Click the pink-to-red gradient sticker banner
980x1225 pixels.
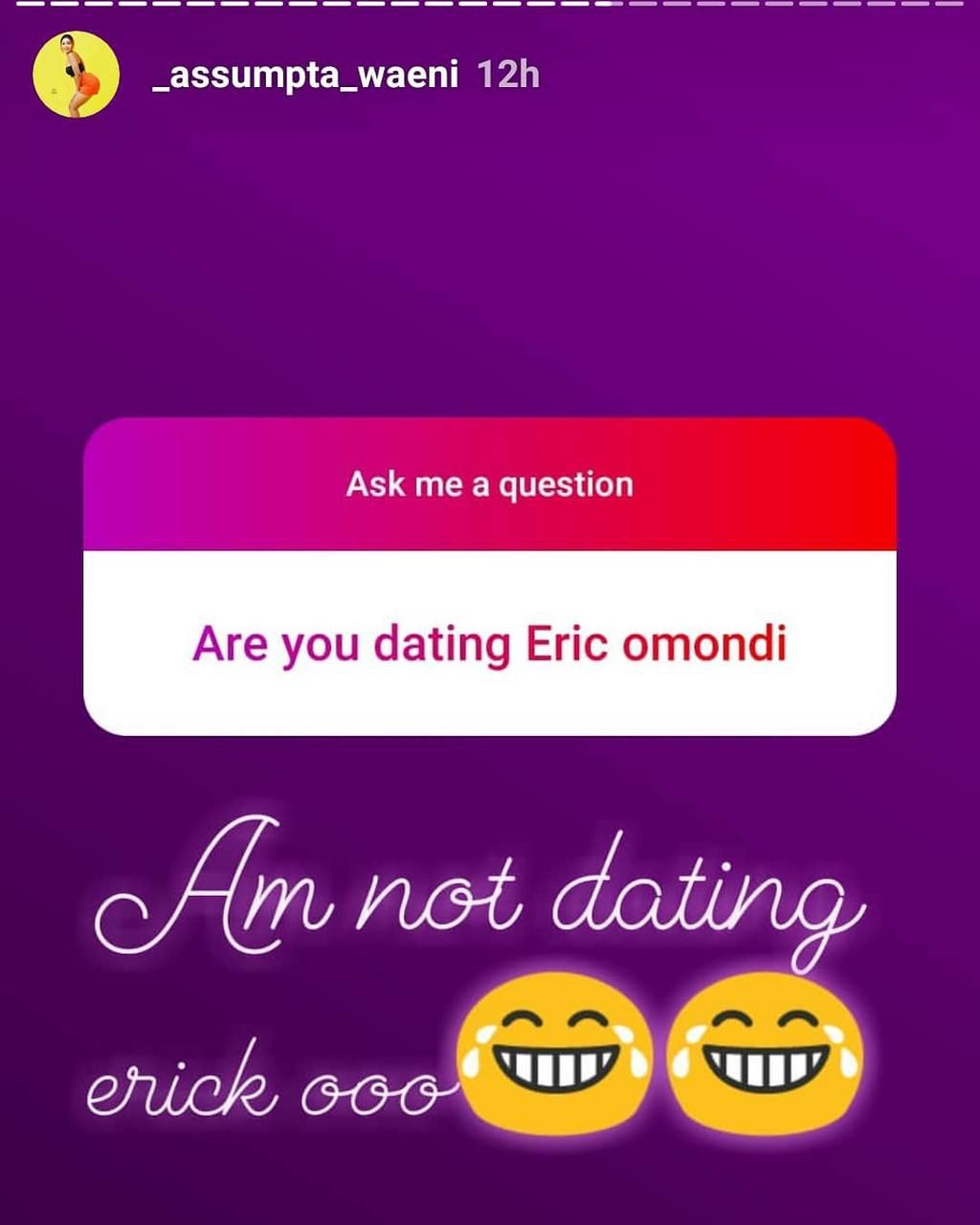[x=490, y=483]
